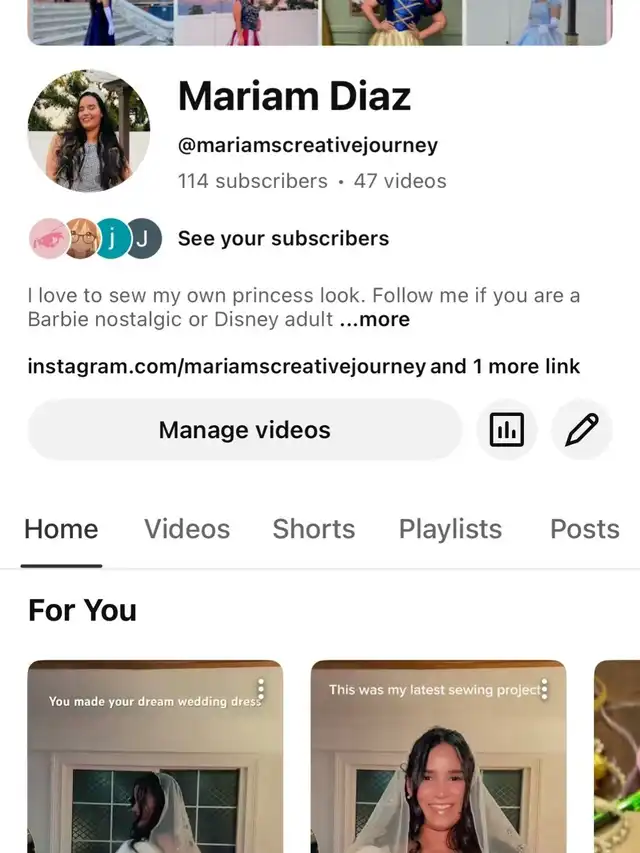
Task: Switch to the Videos tab
Action: point(187,529)
